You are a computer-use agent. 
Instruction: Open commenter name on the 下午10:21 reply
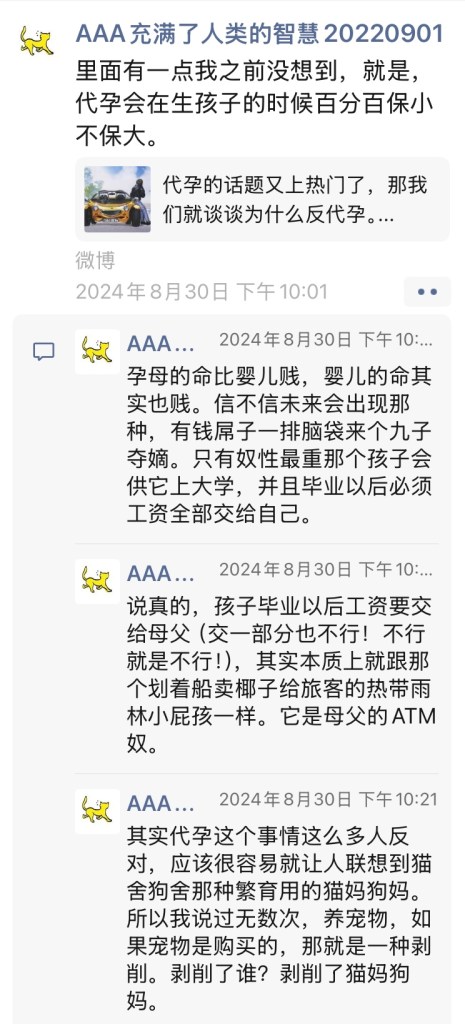pyautogui.click(x=161, y=803)
